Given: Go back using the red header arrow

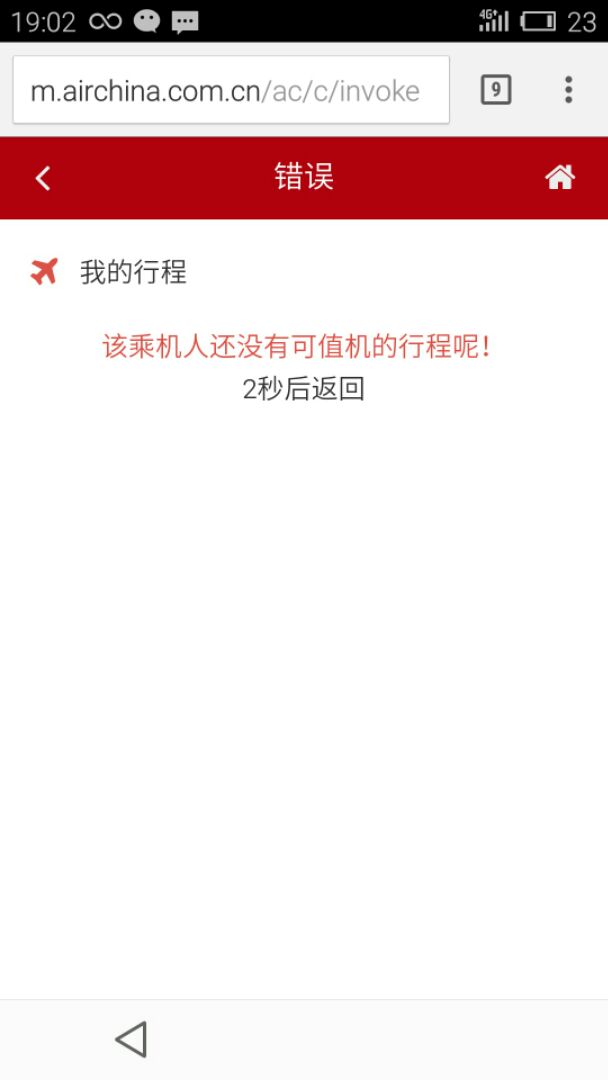Looking at the screenshot, I should 43,178.
